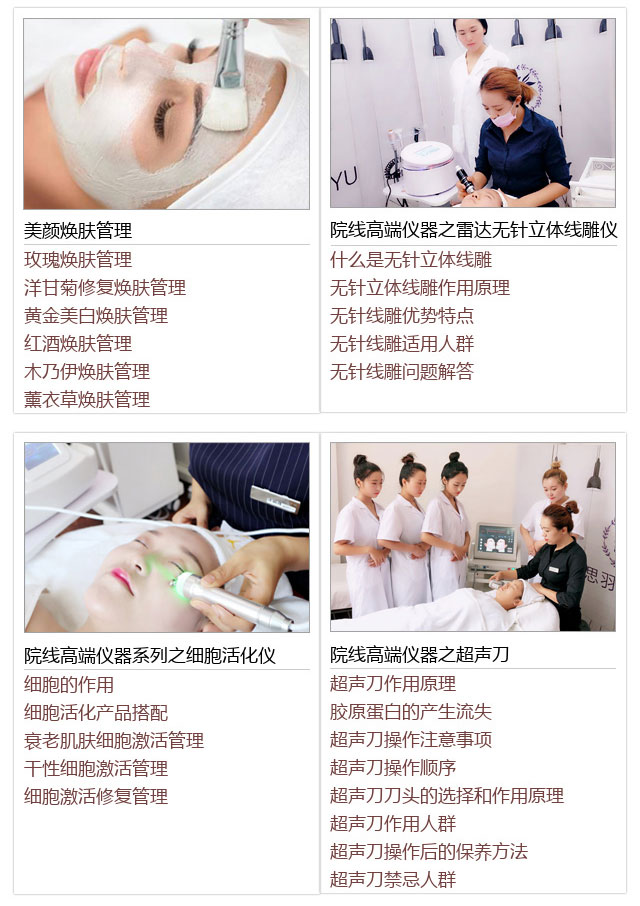Open 超声刀操作注意事项
640x906 pixels.
pyautogui.click(x=411, y=740)
